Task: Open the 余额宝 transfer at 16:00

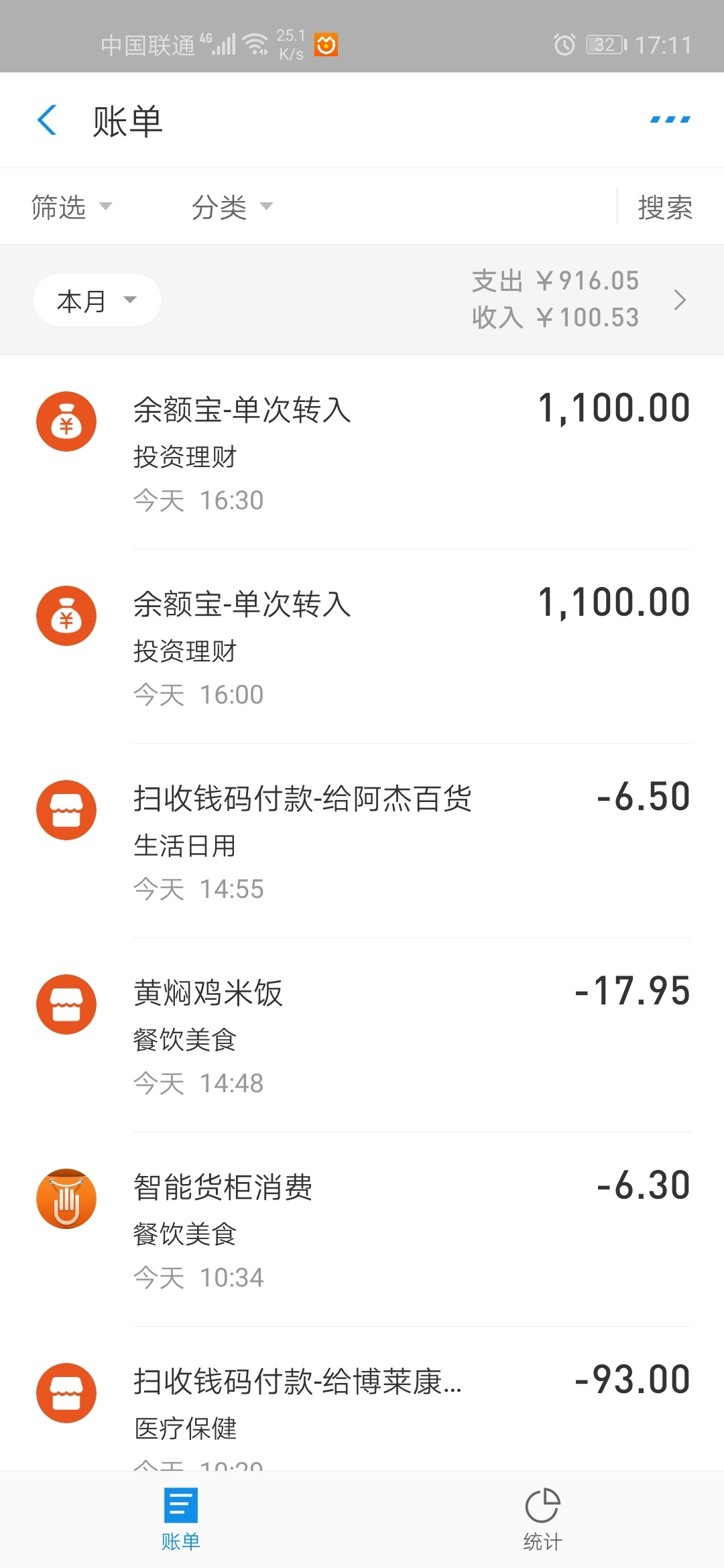Action: pos(362,647)
